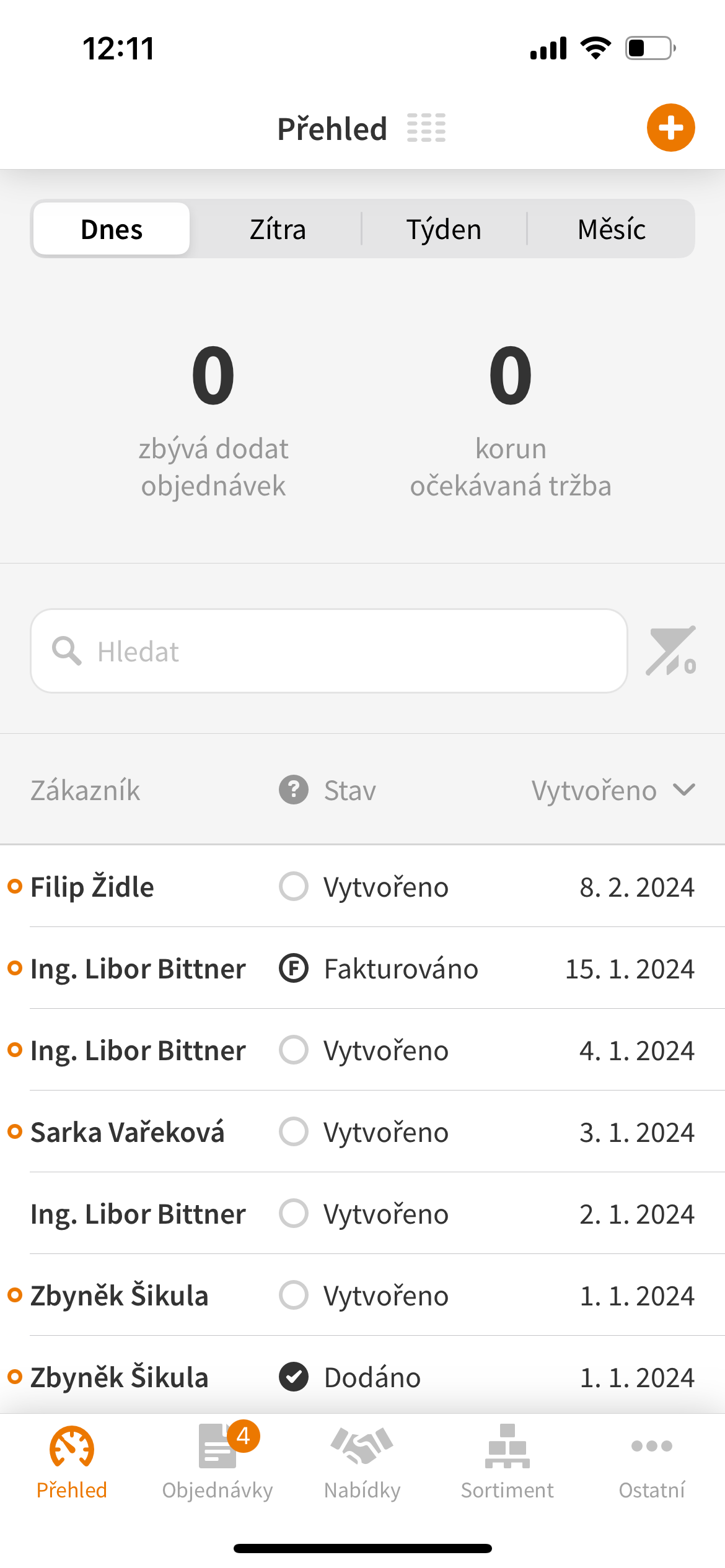
Task: Select the Dnes segment
Action: [112, 229]
